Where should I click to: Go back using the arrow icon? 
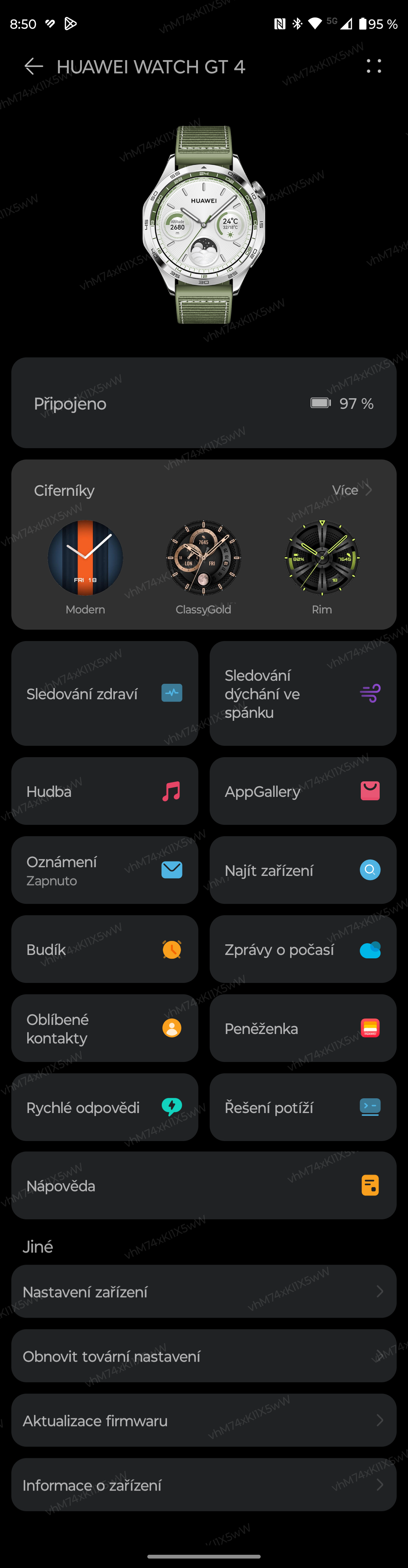click(34, 66)
